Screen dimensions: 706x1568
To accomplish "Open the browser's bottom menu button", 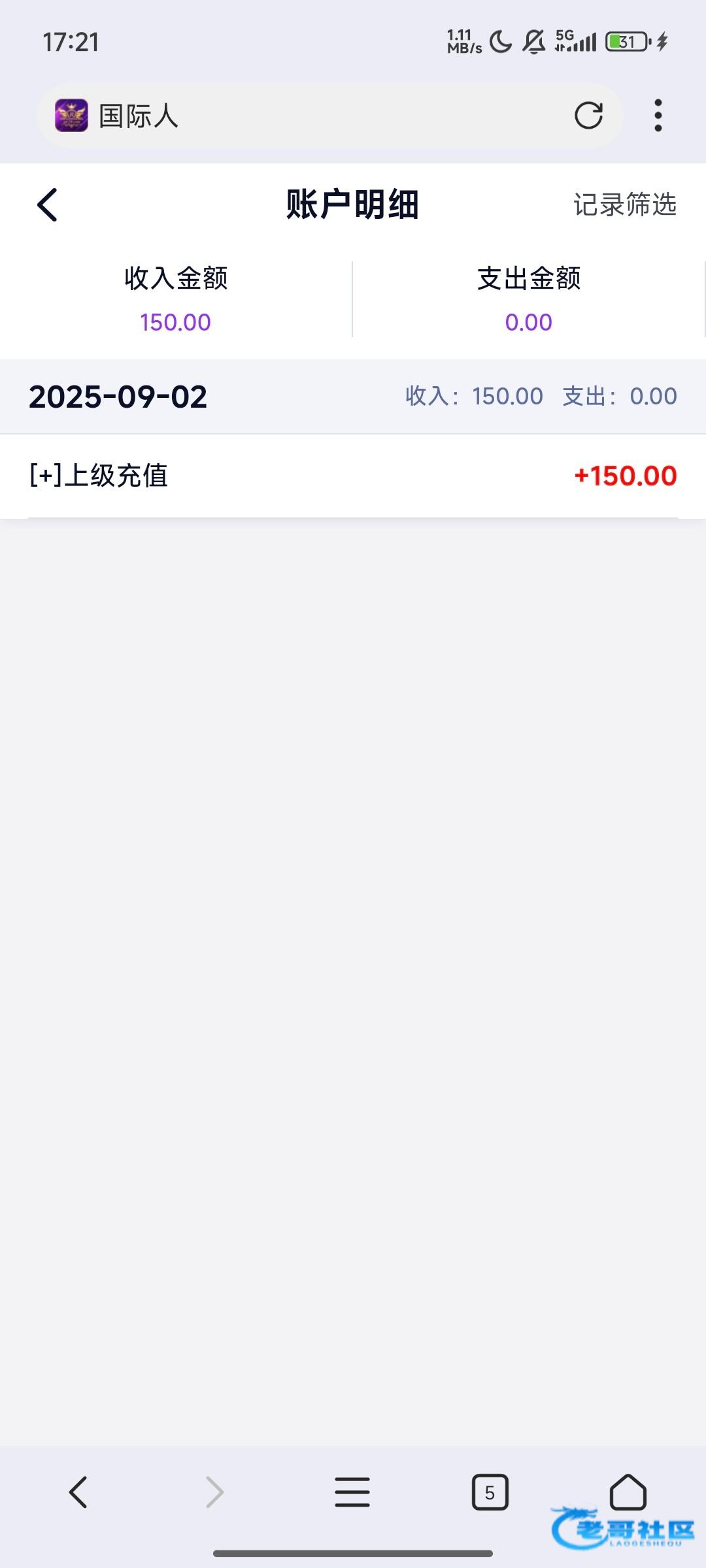I will tap(352, 1492).
